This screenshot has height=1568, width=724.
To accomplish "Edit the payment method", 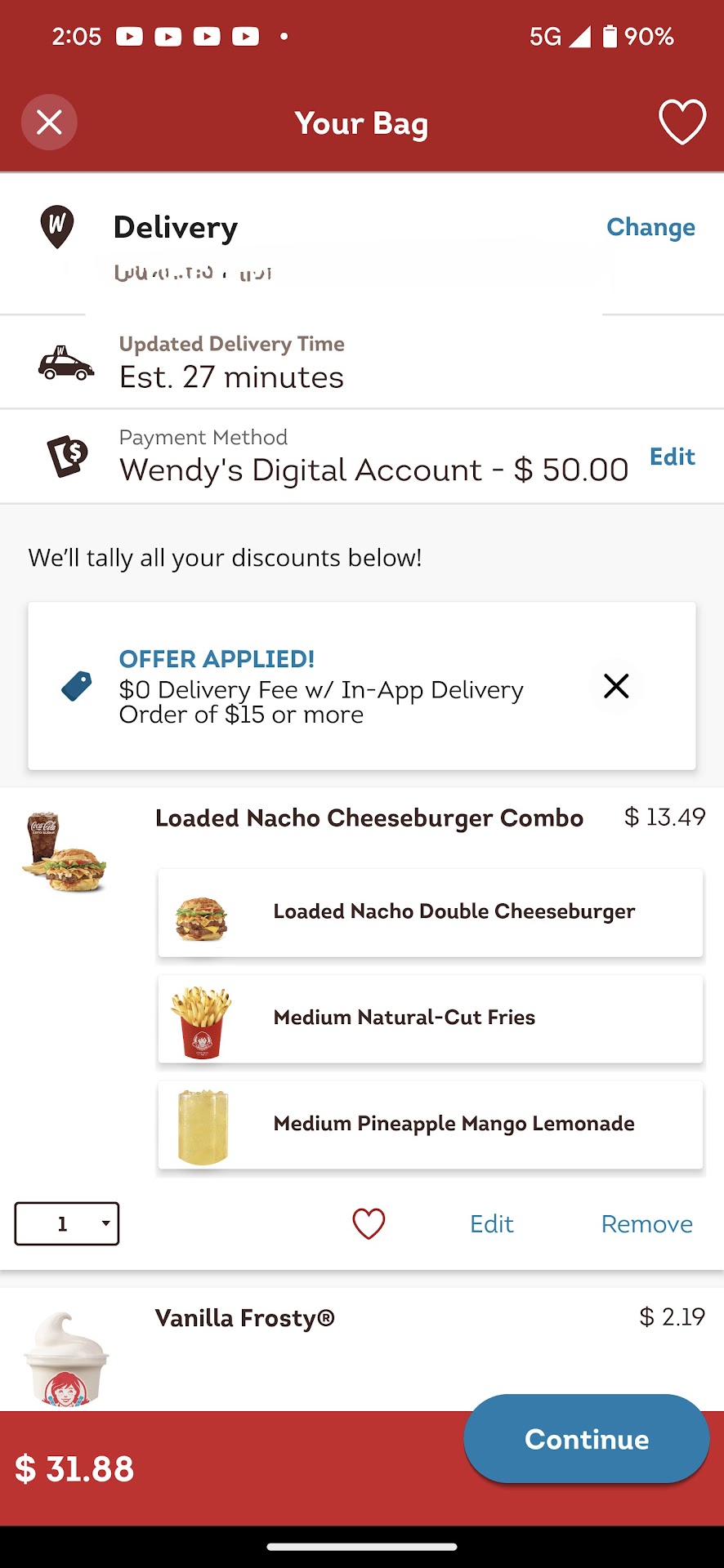I will [x=672, y=457].
